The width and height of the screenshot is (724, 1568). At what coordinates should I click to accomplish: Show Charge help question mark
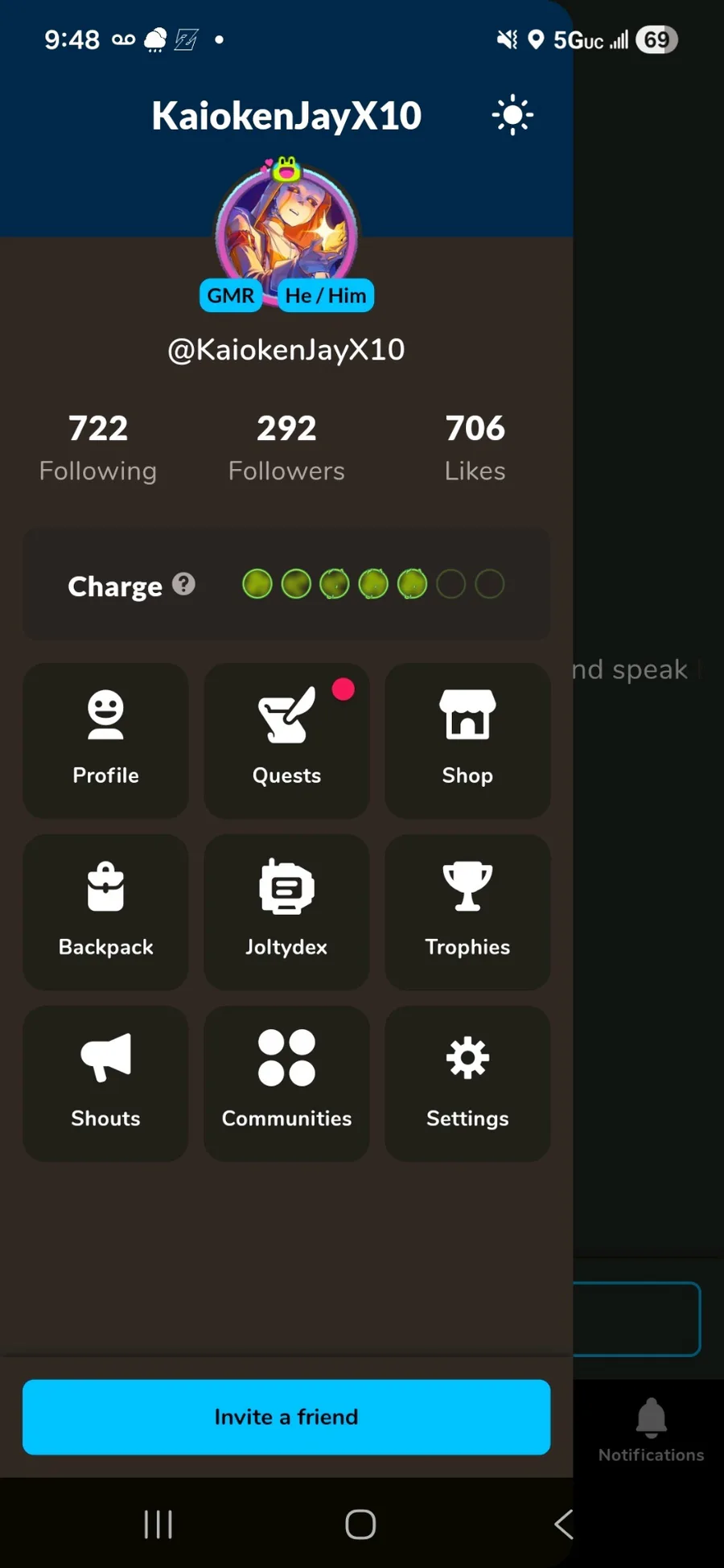click(184, 584)
